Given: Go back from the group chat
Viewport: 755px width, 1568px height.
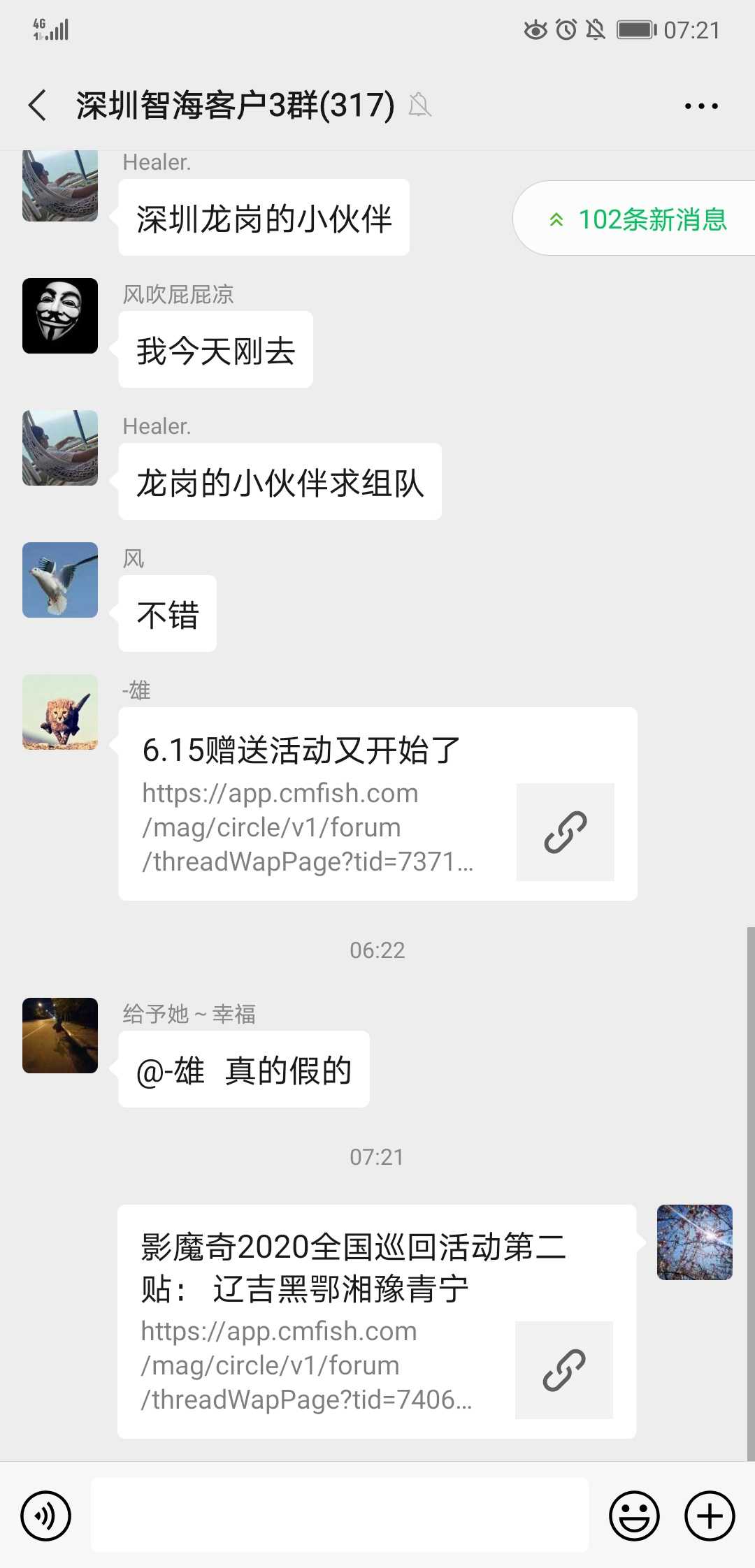Looking at the screenshot, I should click(38, 106).
